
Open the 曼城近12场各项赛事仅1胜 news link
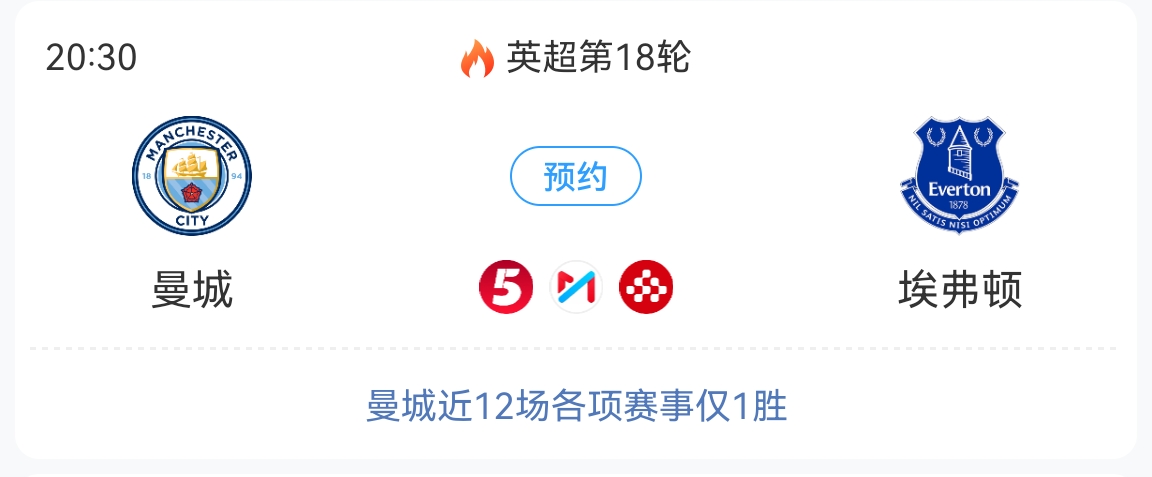(x=576, y=407)
